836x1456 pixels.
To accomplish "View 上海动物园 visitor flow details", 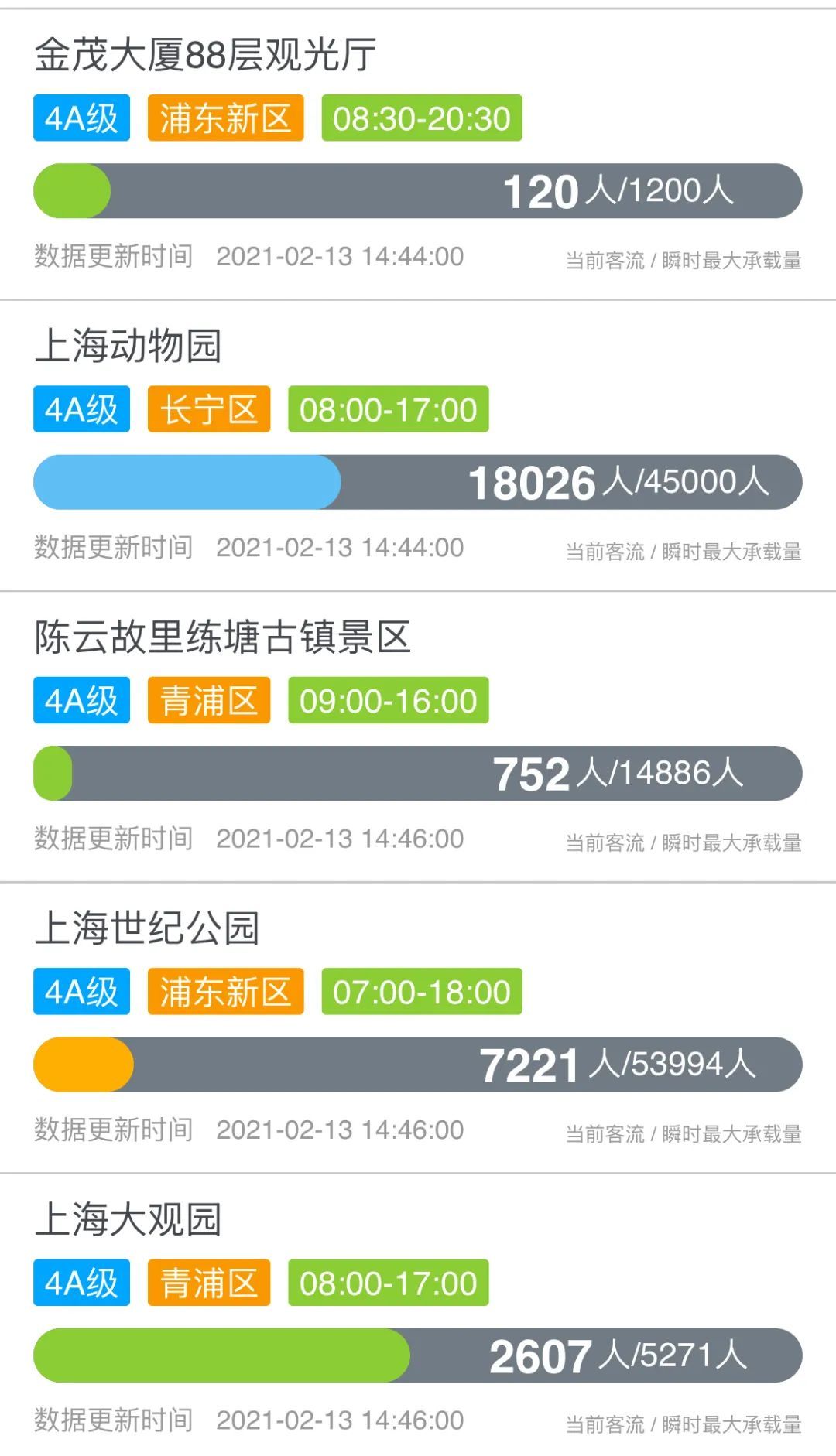I will 128,346.
